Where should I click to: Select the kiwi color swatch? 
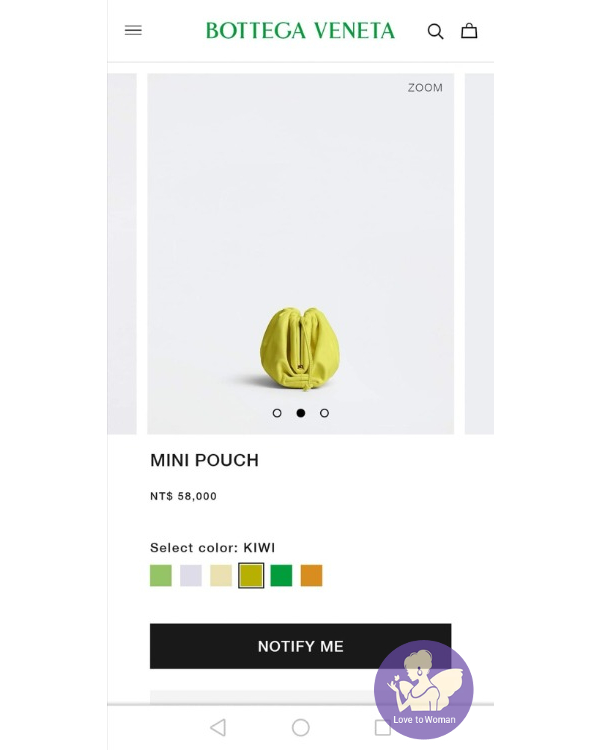(x=251, y=576)
